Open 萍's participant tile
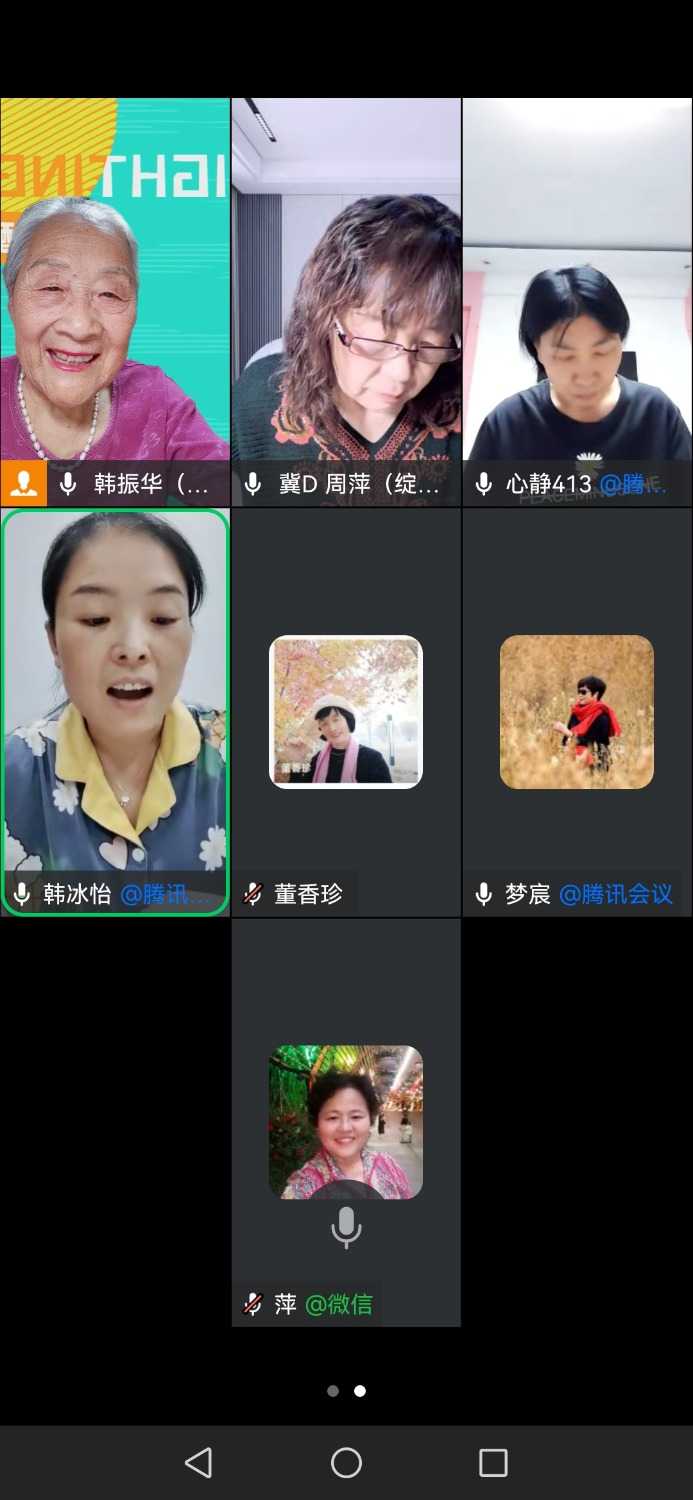The image size is (693, 1500). point(346,1122)
